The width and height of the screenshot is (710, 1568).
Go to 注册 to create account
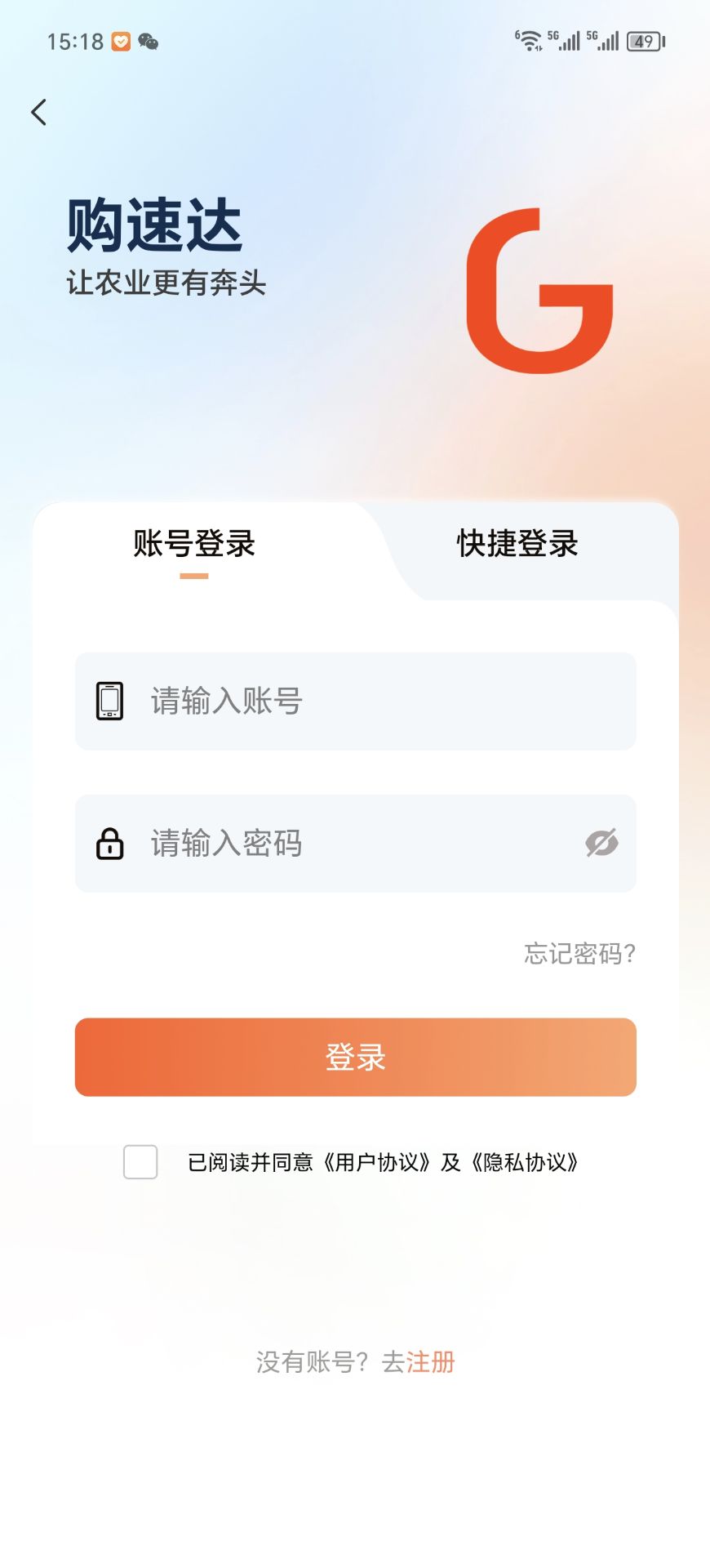point(430,1361)
